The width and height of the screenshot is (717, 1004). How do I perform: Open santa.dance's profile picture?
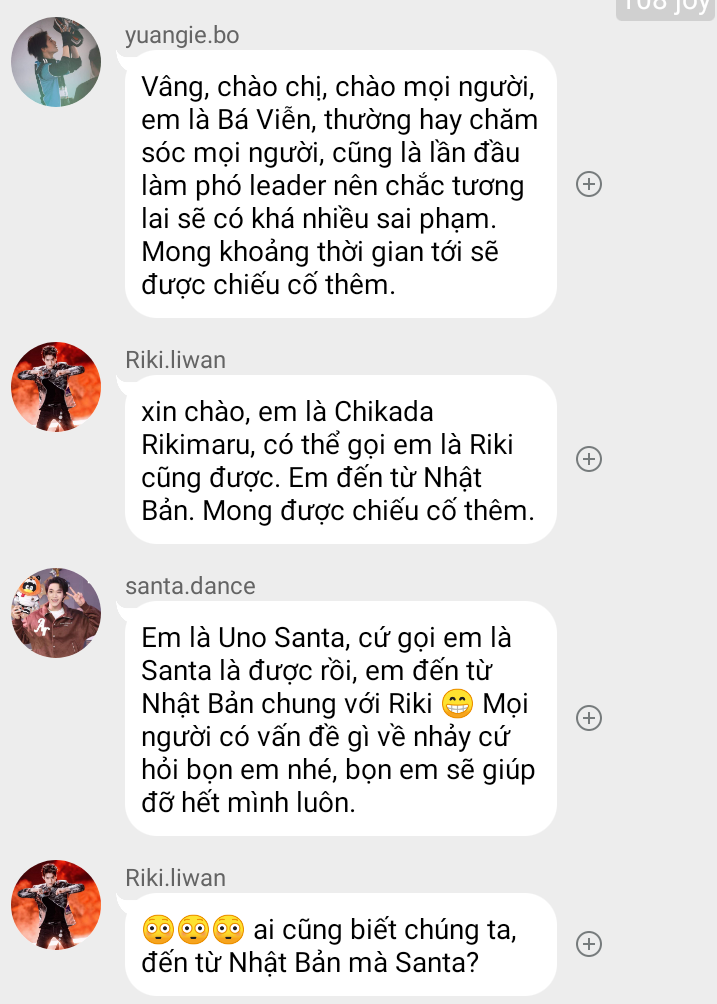[x=56, y=612]
